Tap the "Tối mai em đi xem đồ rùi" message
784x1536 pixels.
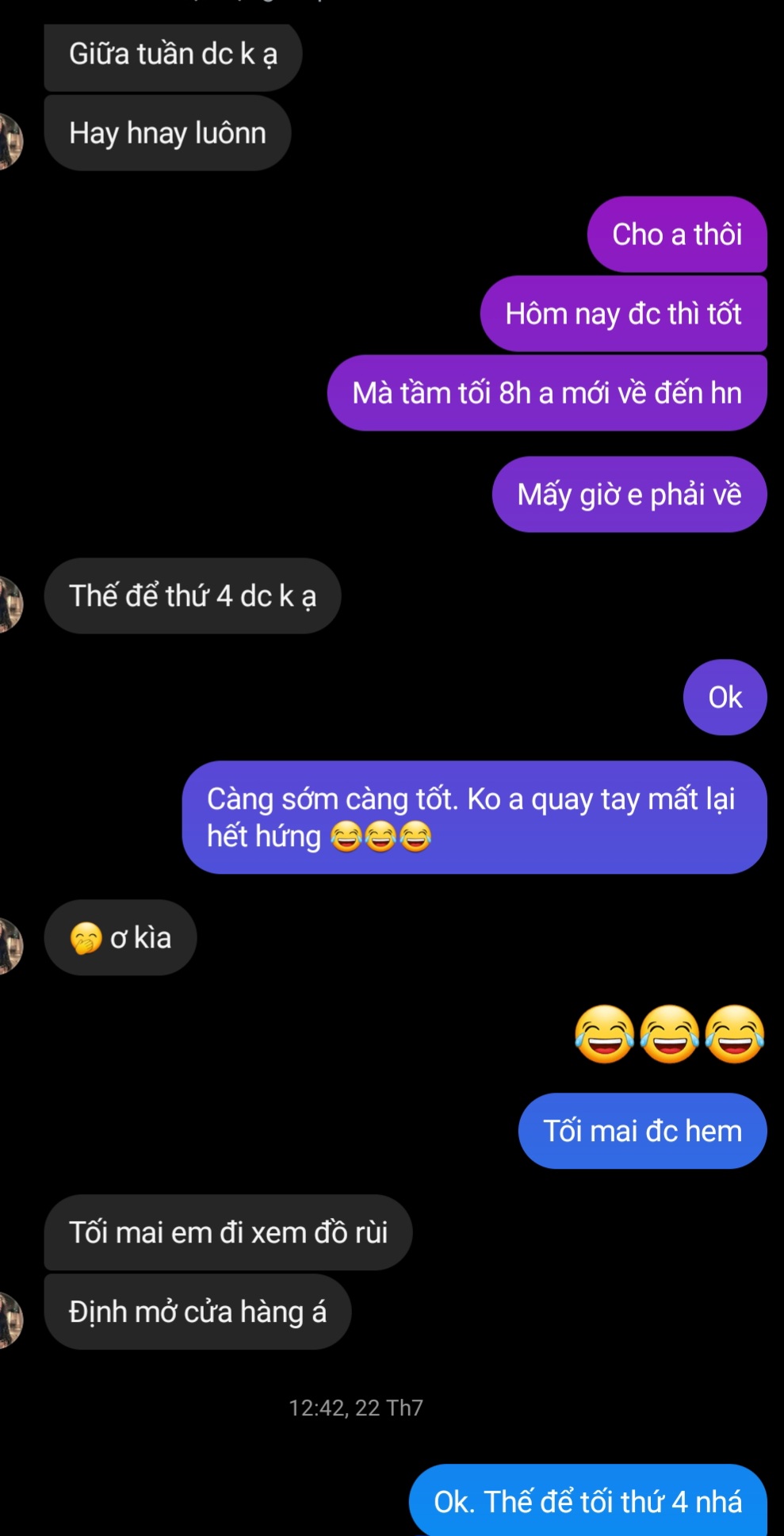point(228,1232)
